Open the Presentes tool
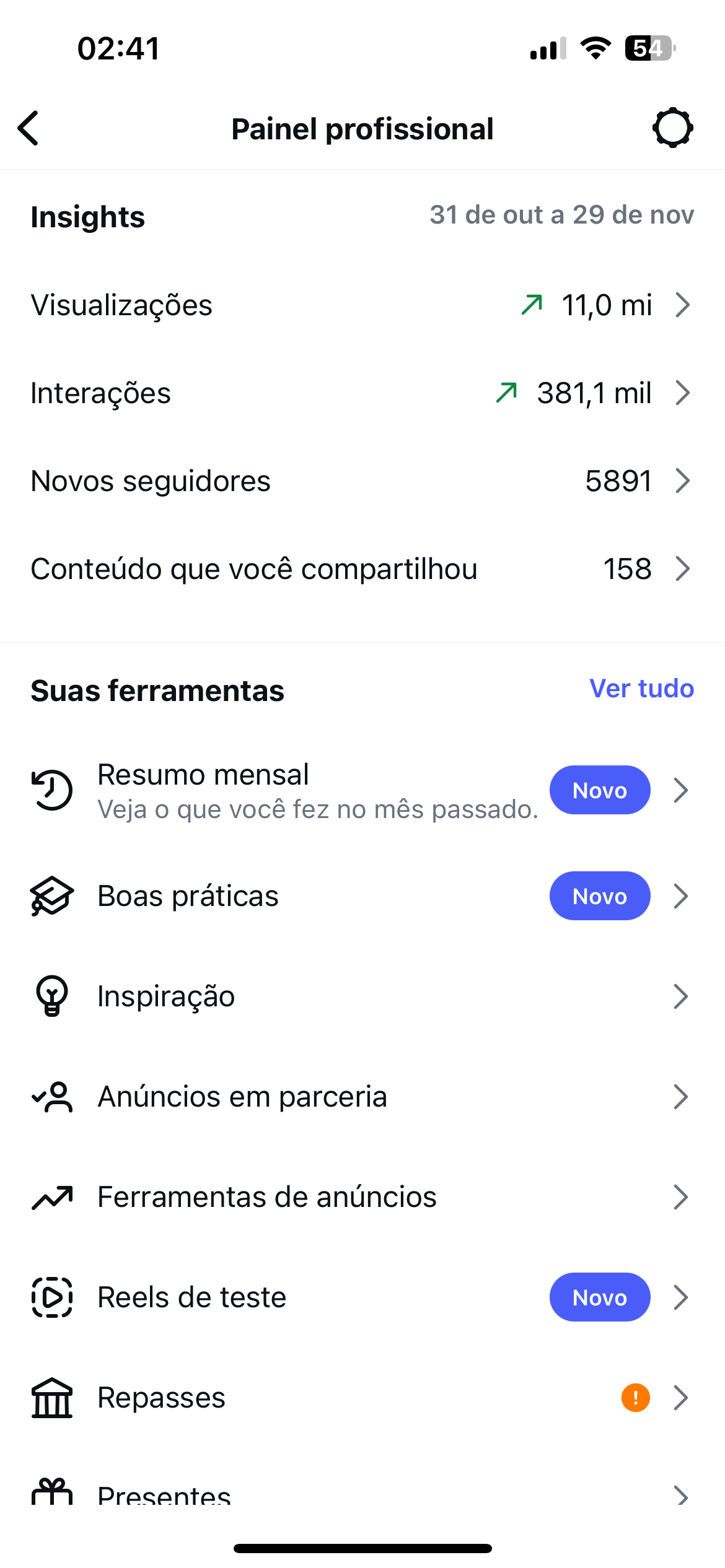This screenshot has height=1568, width=725. (x=362, y=1494)
